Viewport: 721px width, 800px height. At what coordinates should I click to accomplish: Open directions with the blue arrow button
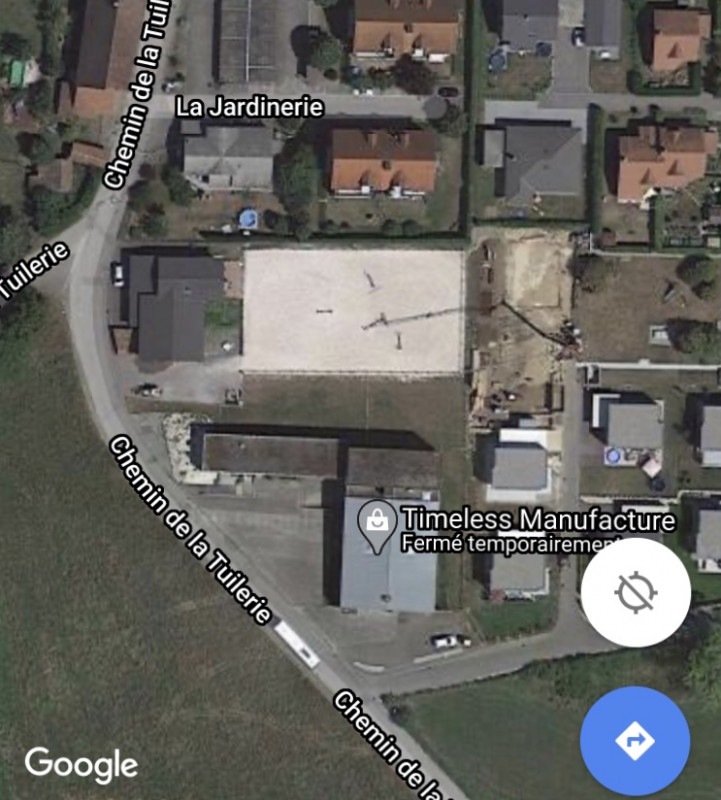click(x=635, y=741)
